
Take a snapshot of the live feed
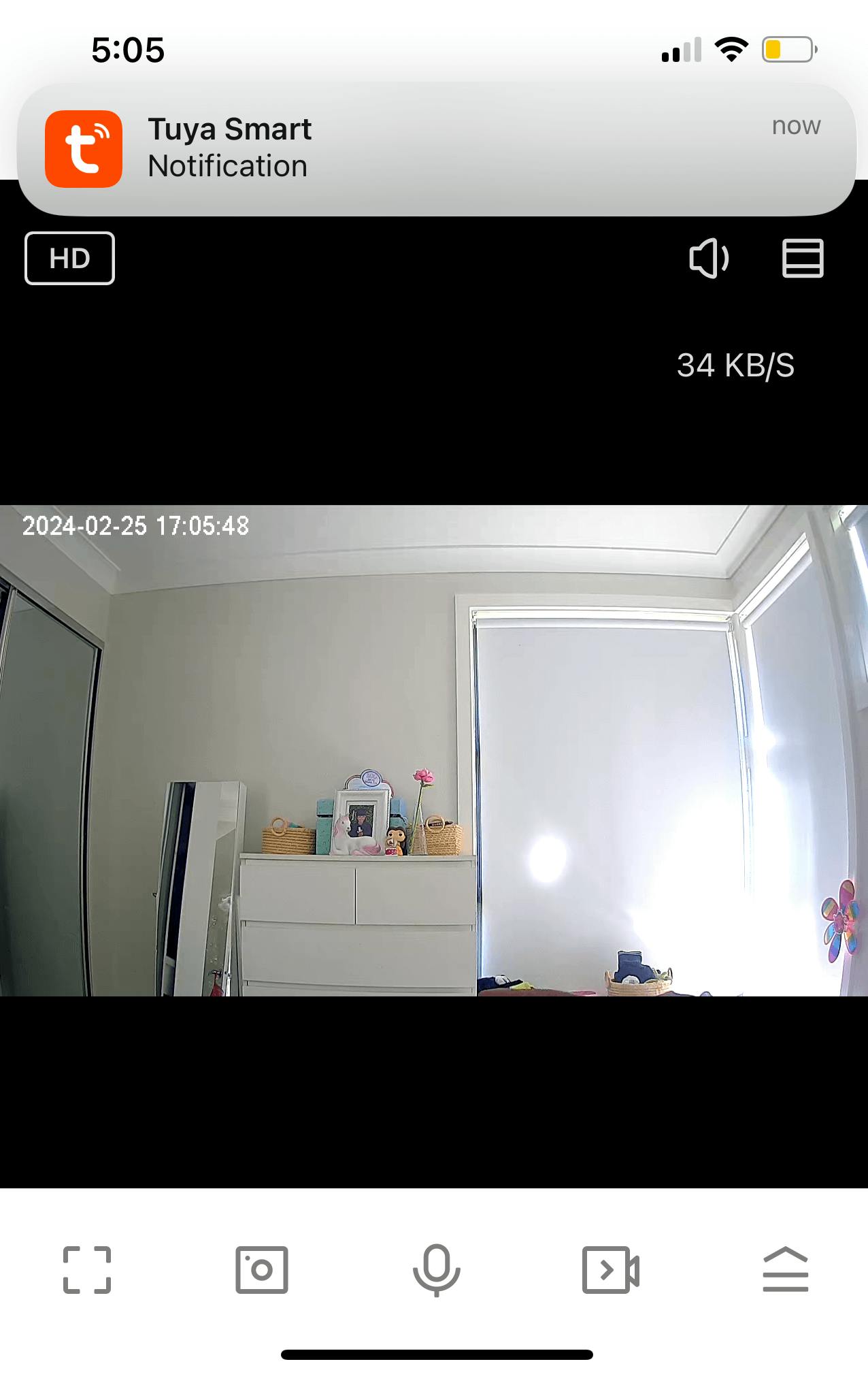coord(262,1269)
